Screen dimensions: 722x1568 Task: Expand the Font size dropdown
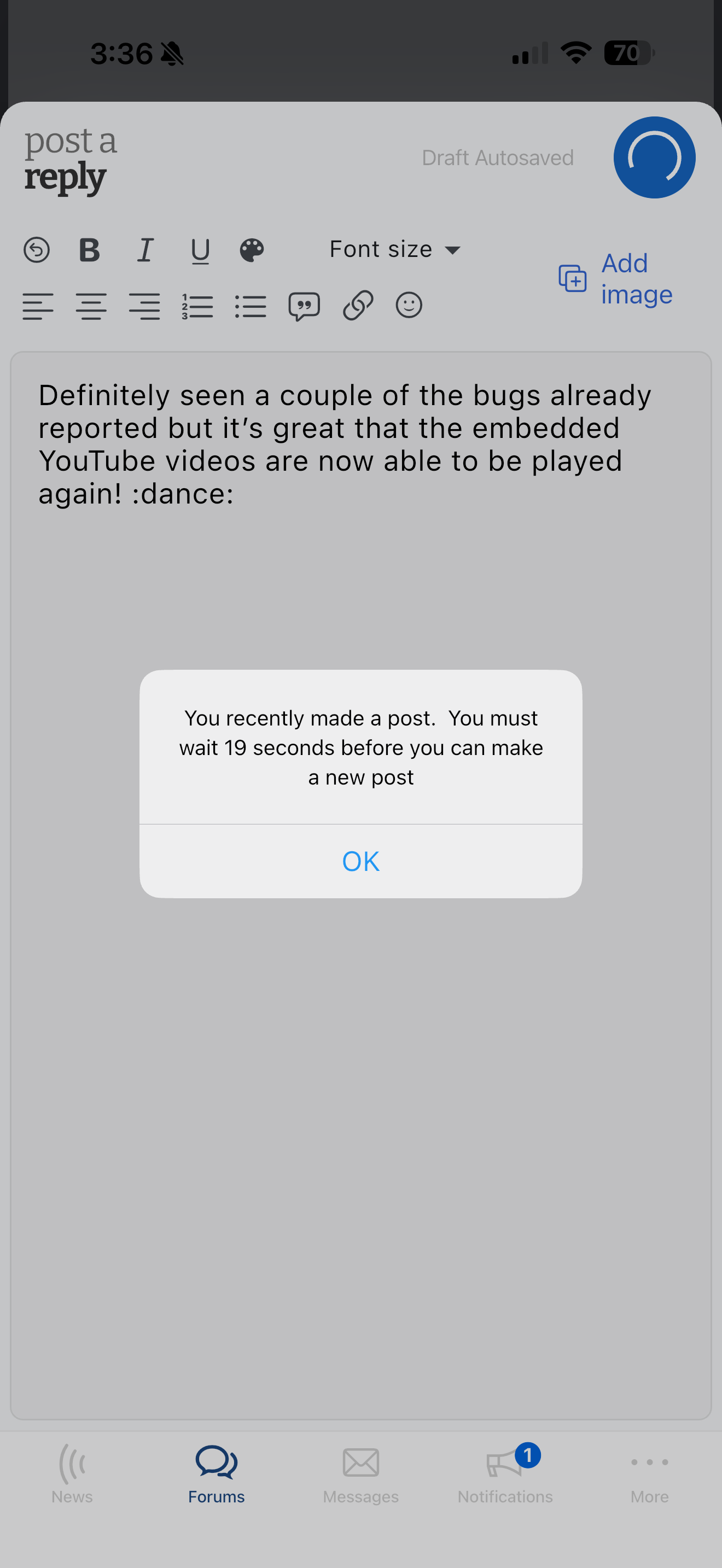pyautogui.click(x=394, y=249)
